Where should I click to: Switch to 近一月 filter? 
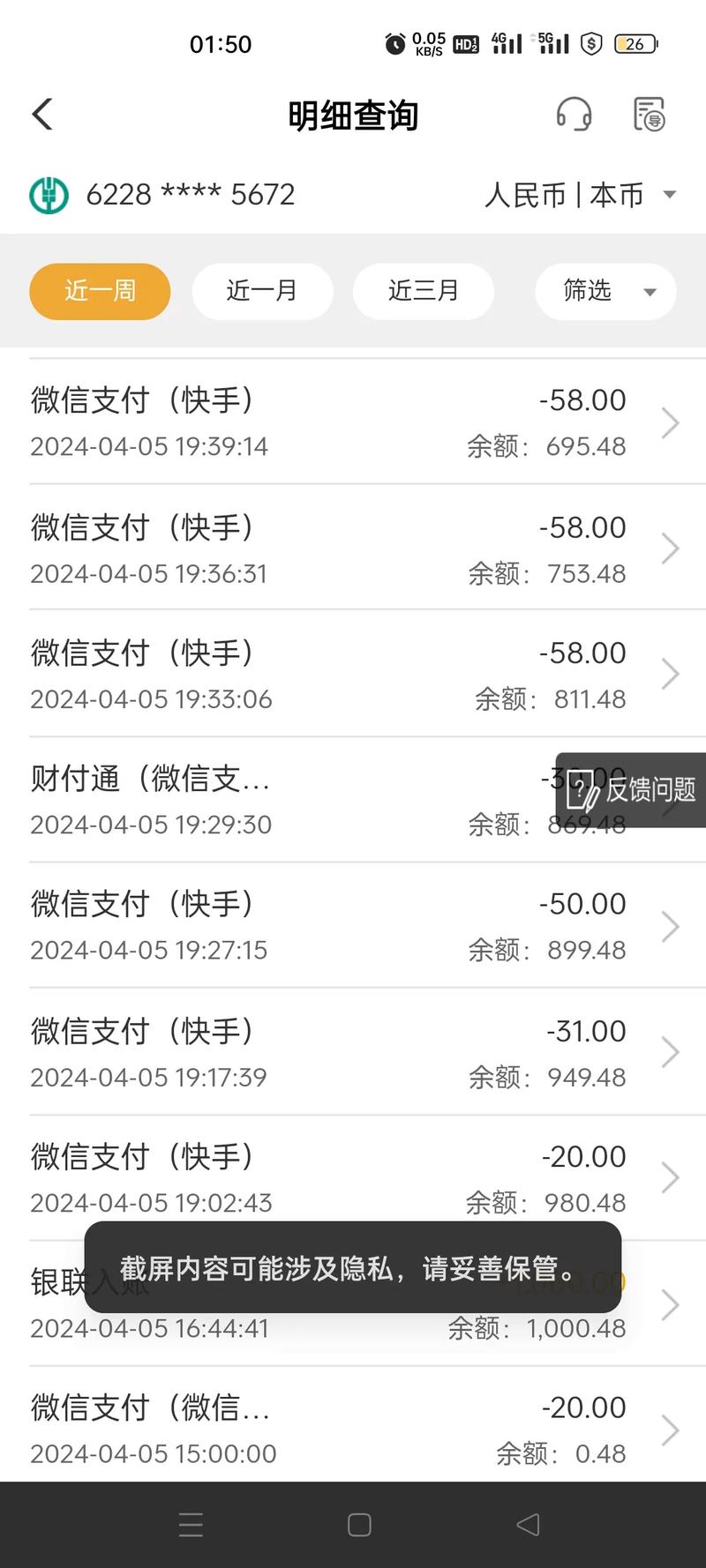click(262, 291)
